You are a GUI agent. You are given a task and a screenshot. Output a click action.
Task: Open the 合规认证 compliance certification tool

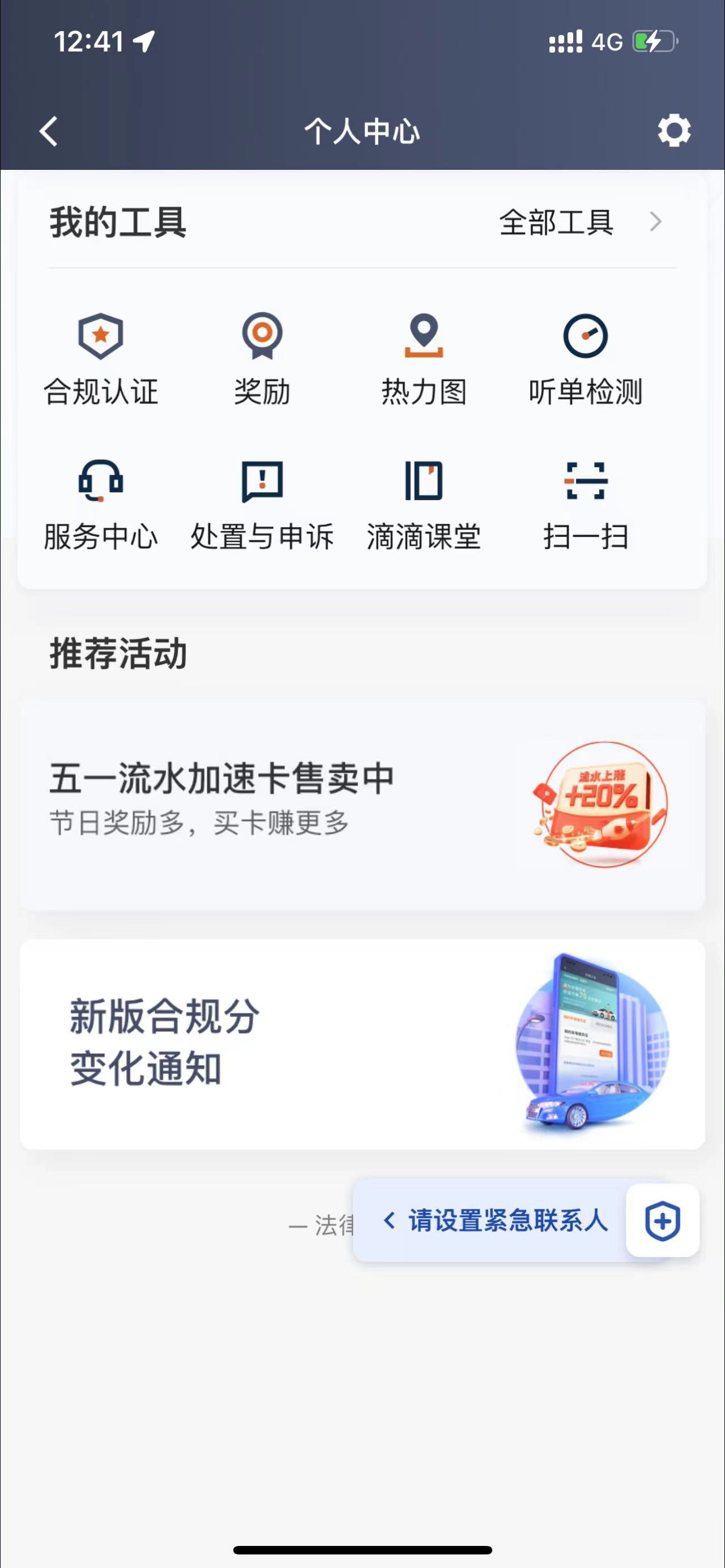pyautogui.click(x=101, y=359)
